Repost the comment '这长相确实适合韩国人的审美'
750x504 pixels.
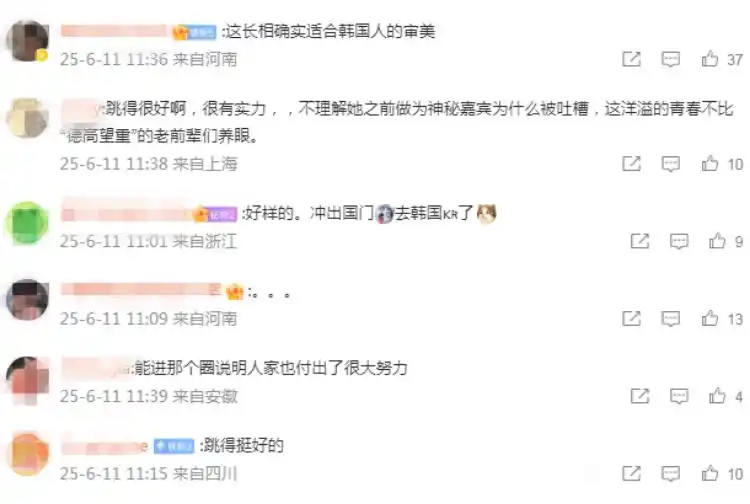click(631, 60)
